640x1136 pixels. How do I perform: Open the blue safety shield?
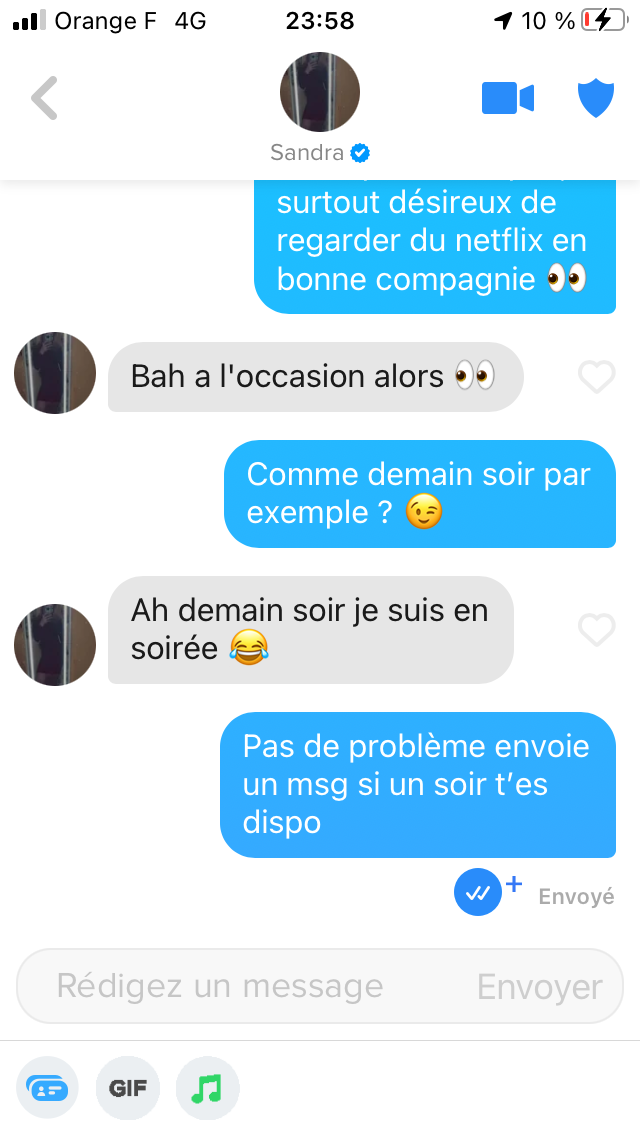tap(596, 98)
